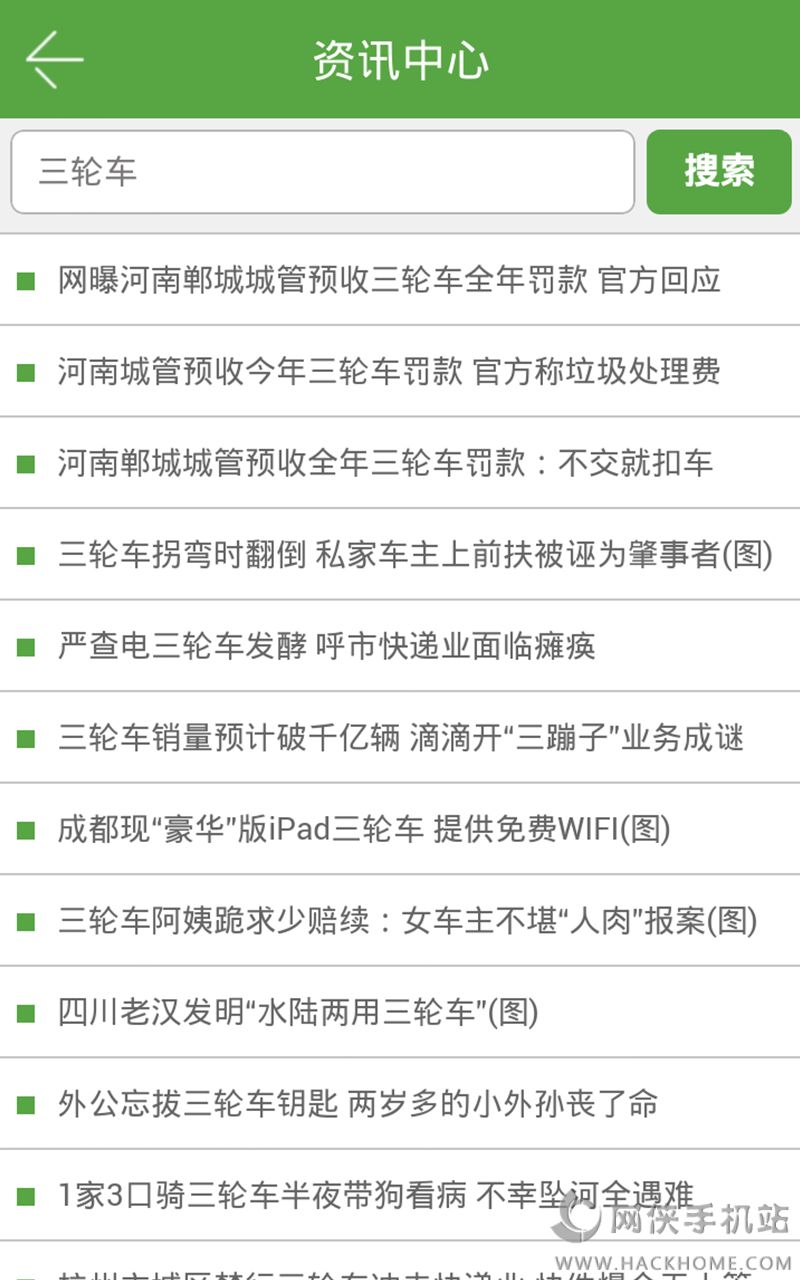This screenshot has height=1280, width=800.
Task: Open article 河南城管预收今年三轮车罚款 官方称垃圾处理费
Action: coord(390,372)
